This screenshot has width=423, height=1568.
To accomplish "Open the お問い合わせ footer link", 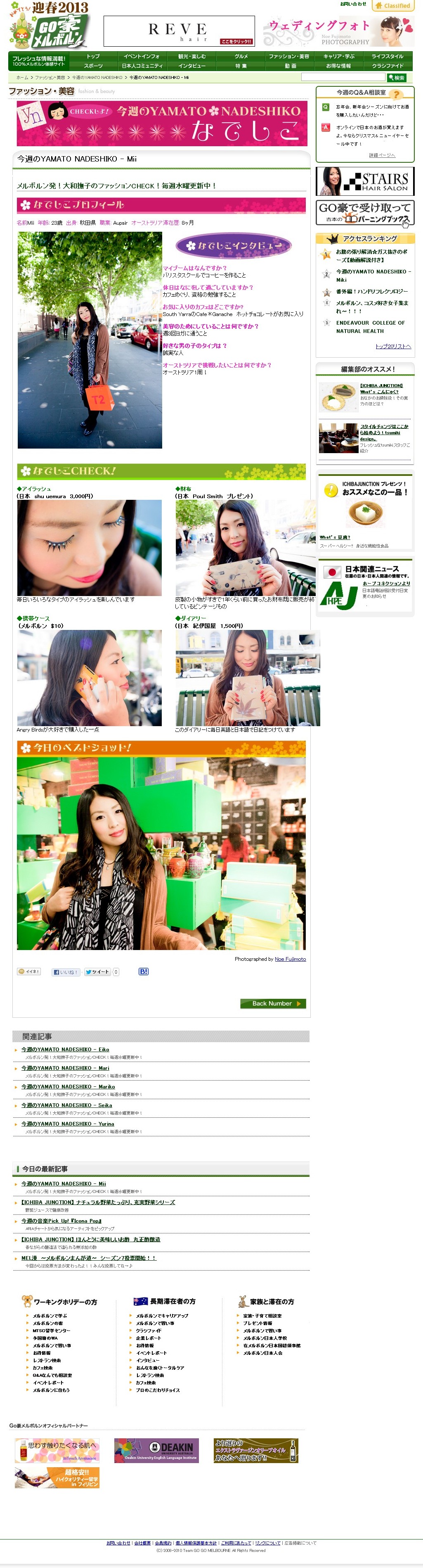I will pos(118,1542).
